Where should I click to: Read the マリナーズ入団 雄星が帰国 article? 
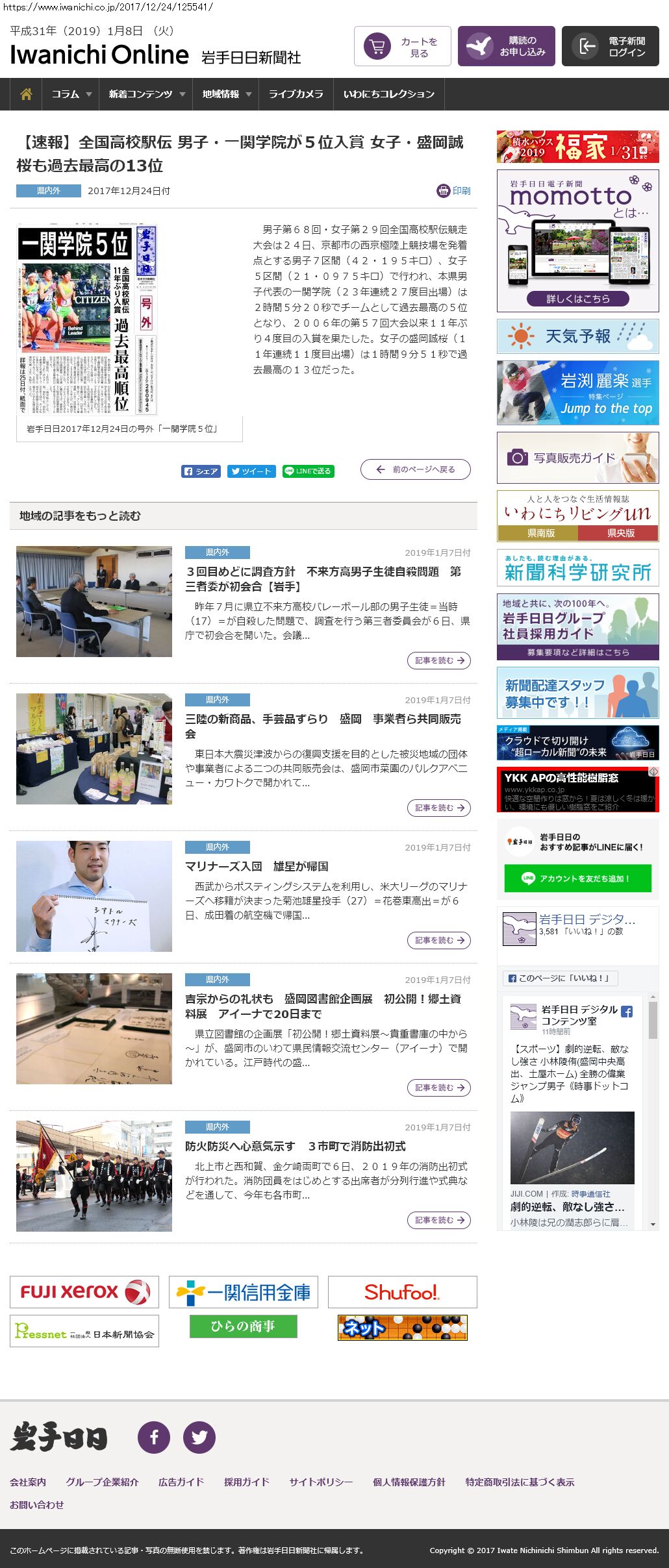[x=257, y=866]
